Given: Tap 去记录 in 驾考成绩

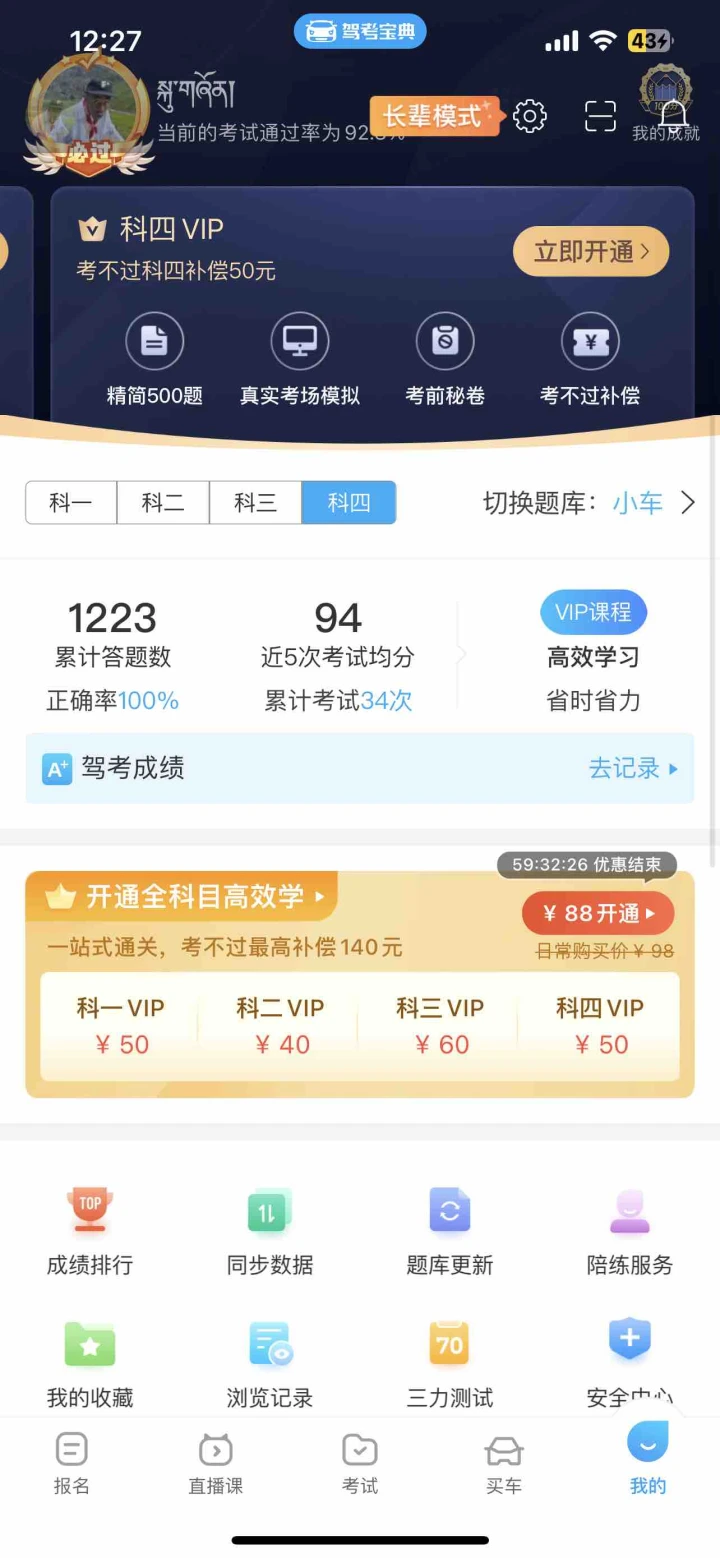Looking at the screenshot, I should [x=634, y=768].
